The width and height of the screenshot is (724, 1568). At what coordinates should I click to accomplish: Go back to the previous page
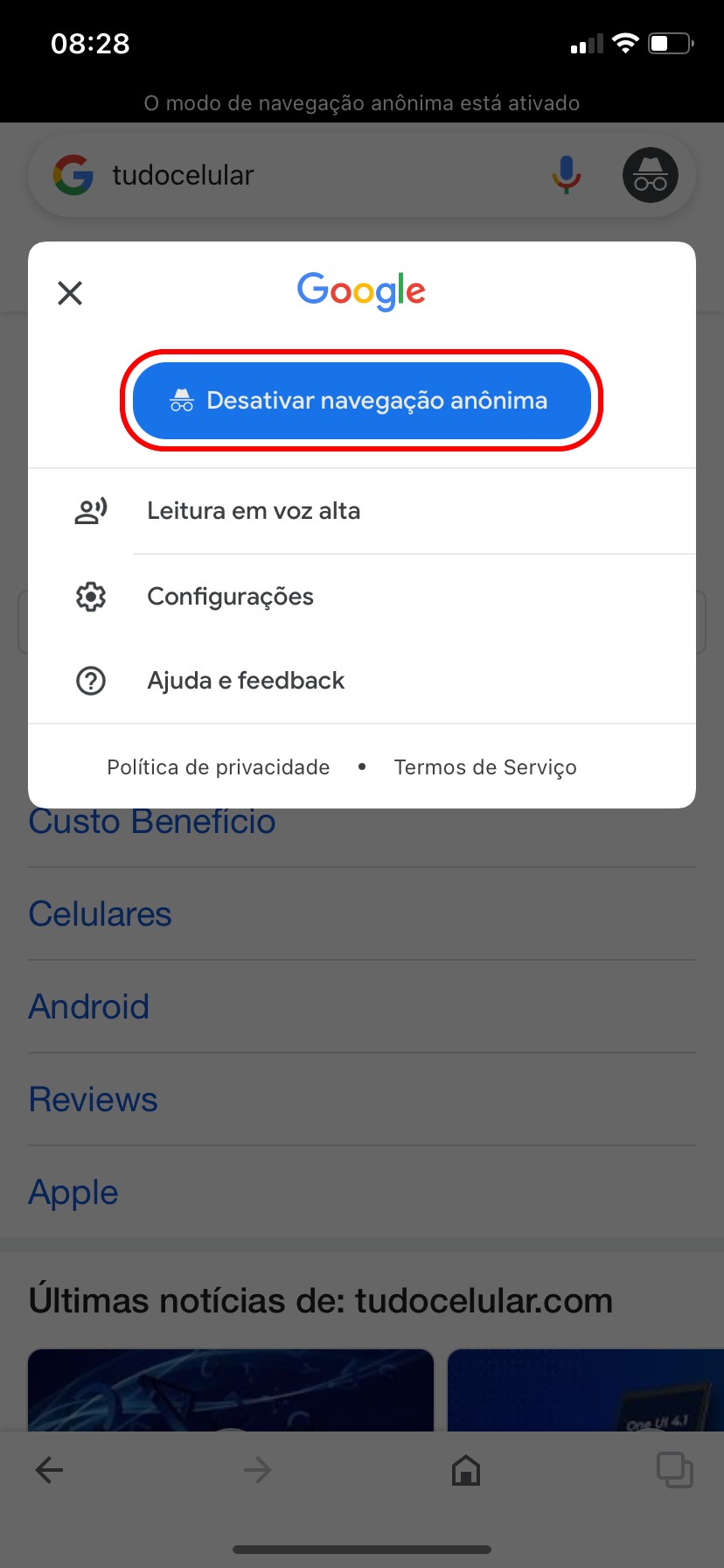[49, 1470]
